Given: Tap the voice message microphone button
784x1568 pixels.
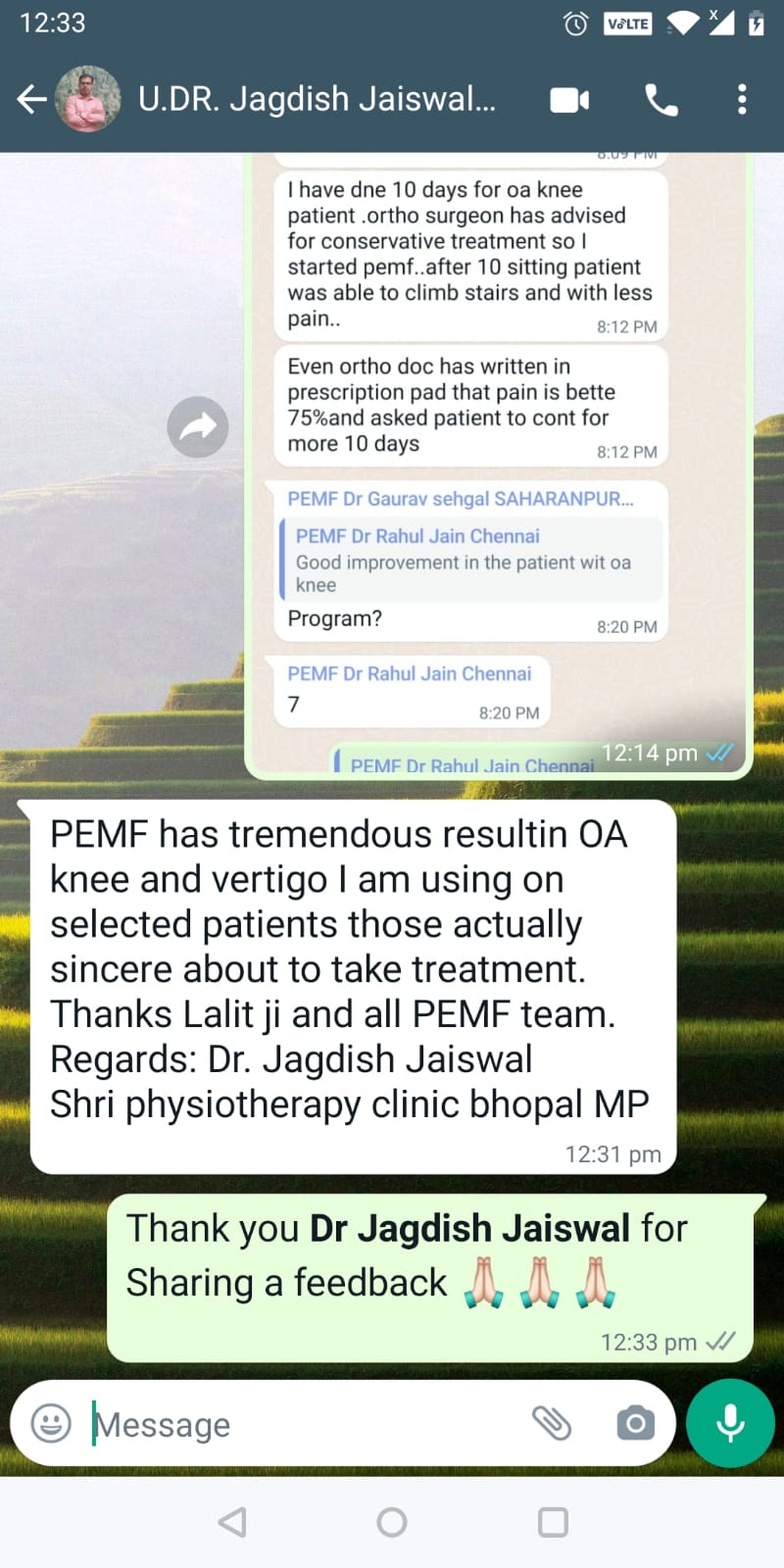Looking at the screenshot, I should pyautogui.click(x=730, y=1423).
